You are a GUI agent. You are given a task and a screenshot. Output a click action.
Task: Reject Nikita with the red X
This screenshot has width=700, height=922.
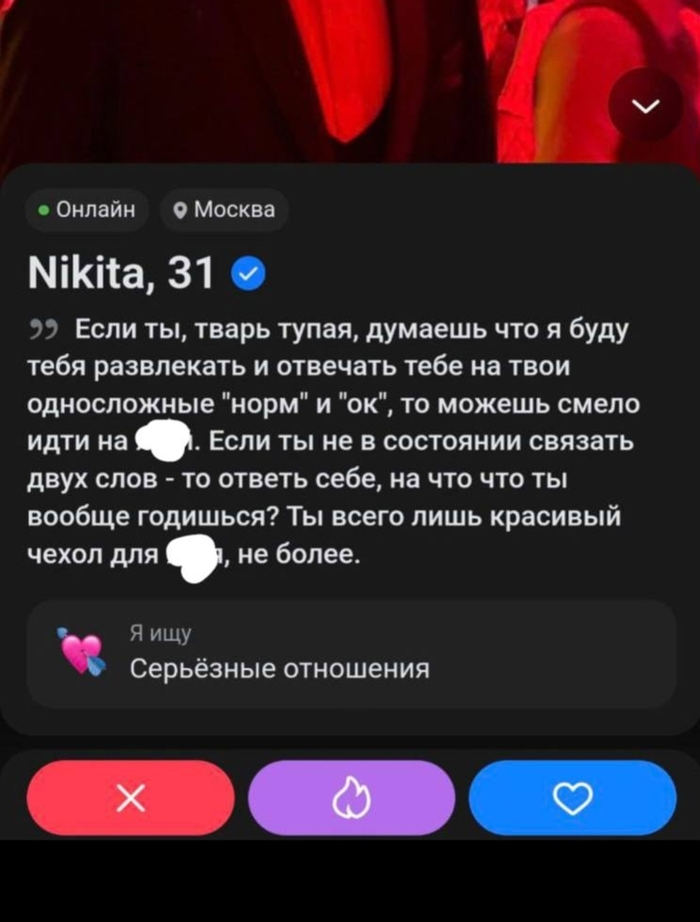[130, 797]
